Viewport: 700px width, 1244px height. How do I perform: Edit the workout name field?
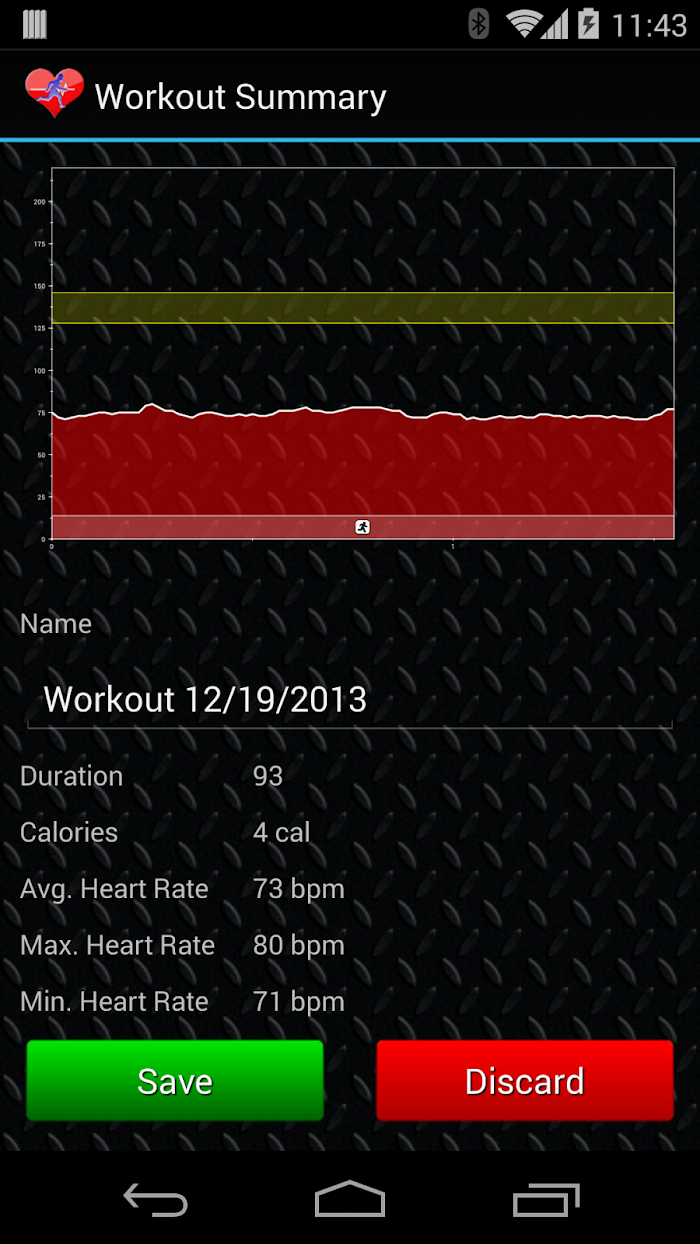[350, 699]
